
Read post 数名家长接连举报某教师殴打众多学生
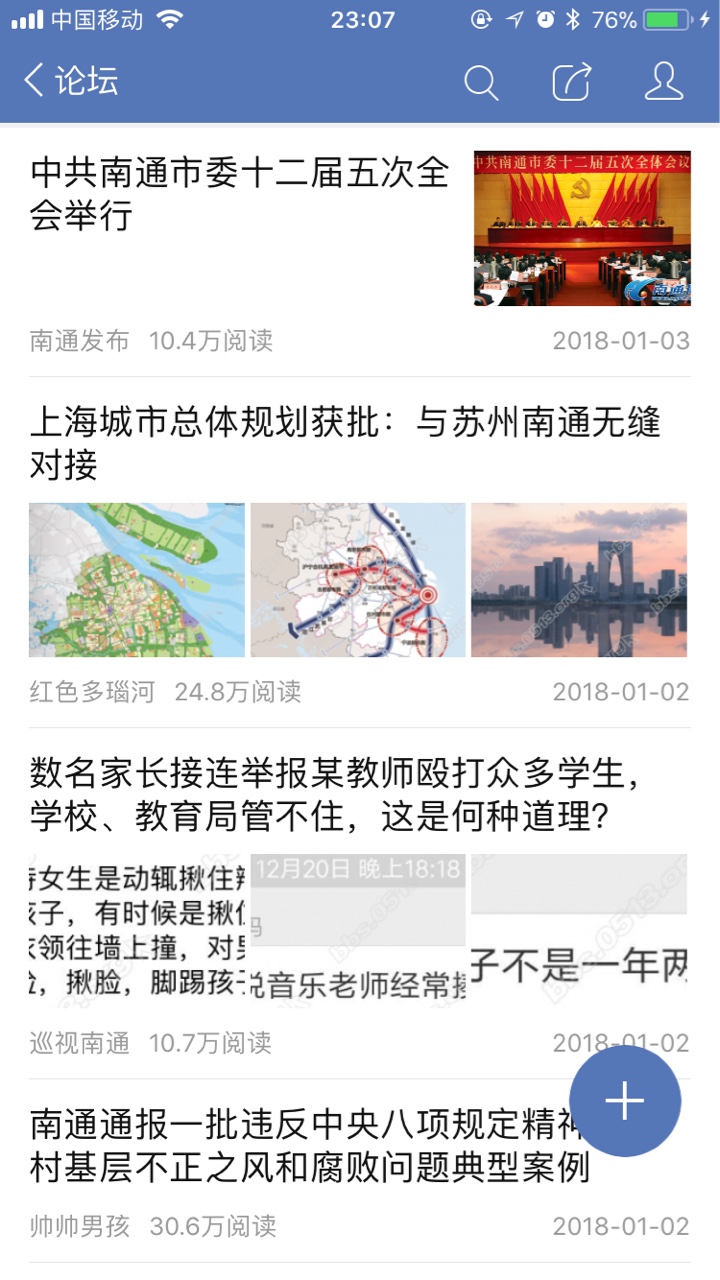click(x=335, y=796)
